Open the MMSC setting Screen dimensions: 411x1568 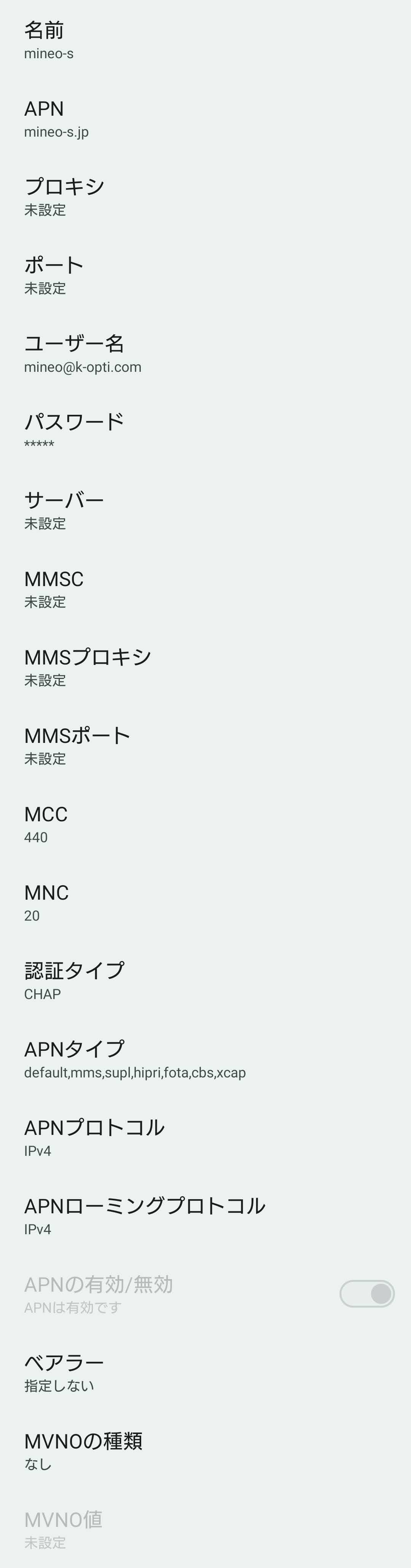(x=205, y=589)
